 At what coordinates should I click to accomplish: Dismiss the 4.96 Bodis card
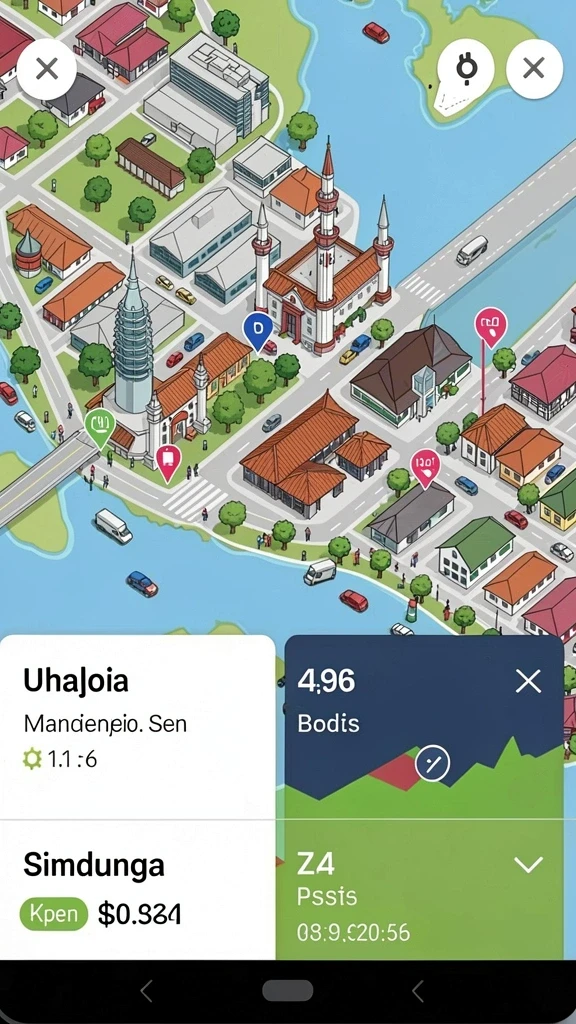528,681
